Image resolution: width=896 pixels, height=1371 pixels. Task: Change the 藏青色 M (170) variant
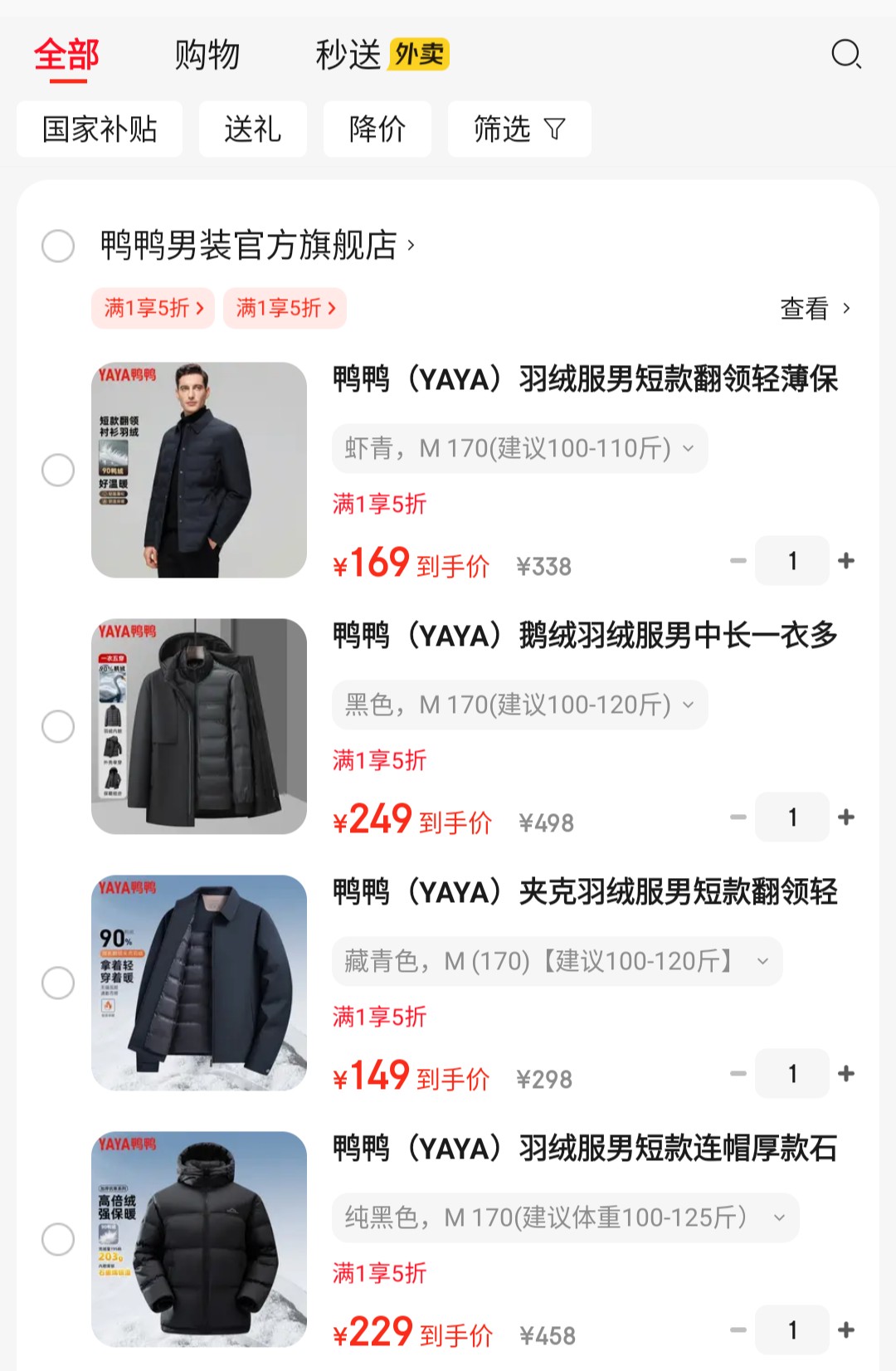tap(557, 962)
